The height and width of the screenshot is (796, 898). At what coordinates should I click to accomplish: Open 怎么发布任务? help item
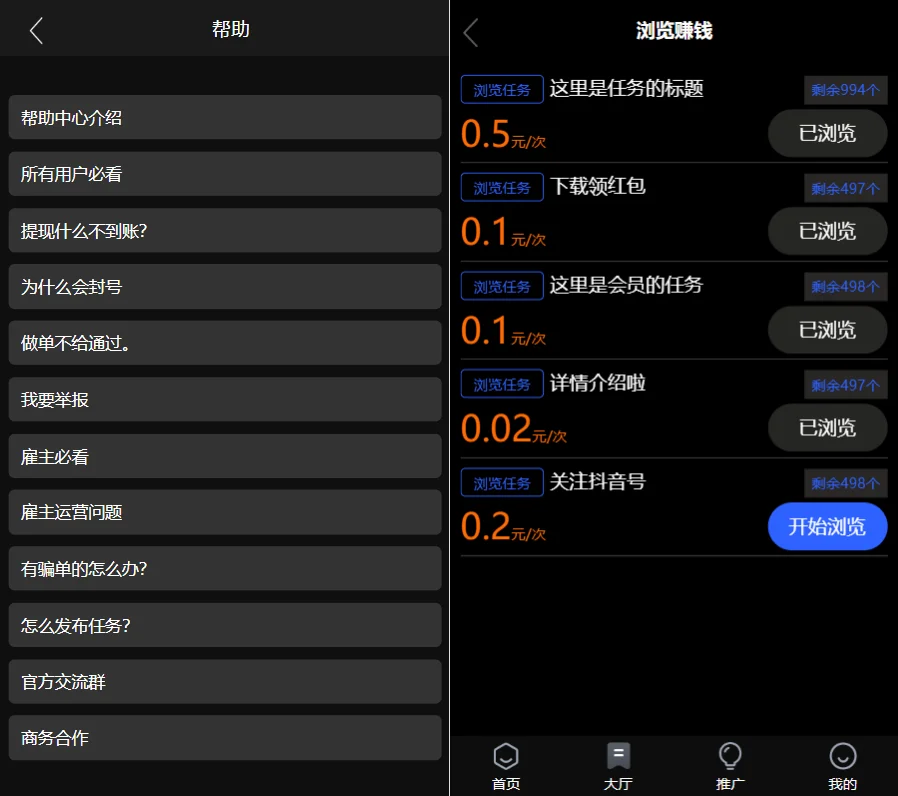click(x=225, y=625)
